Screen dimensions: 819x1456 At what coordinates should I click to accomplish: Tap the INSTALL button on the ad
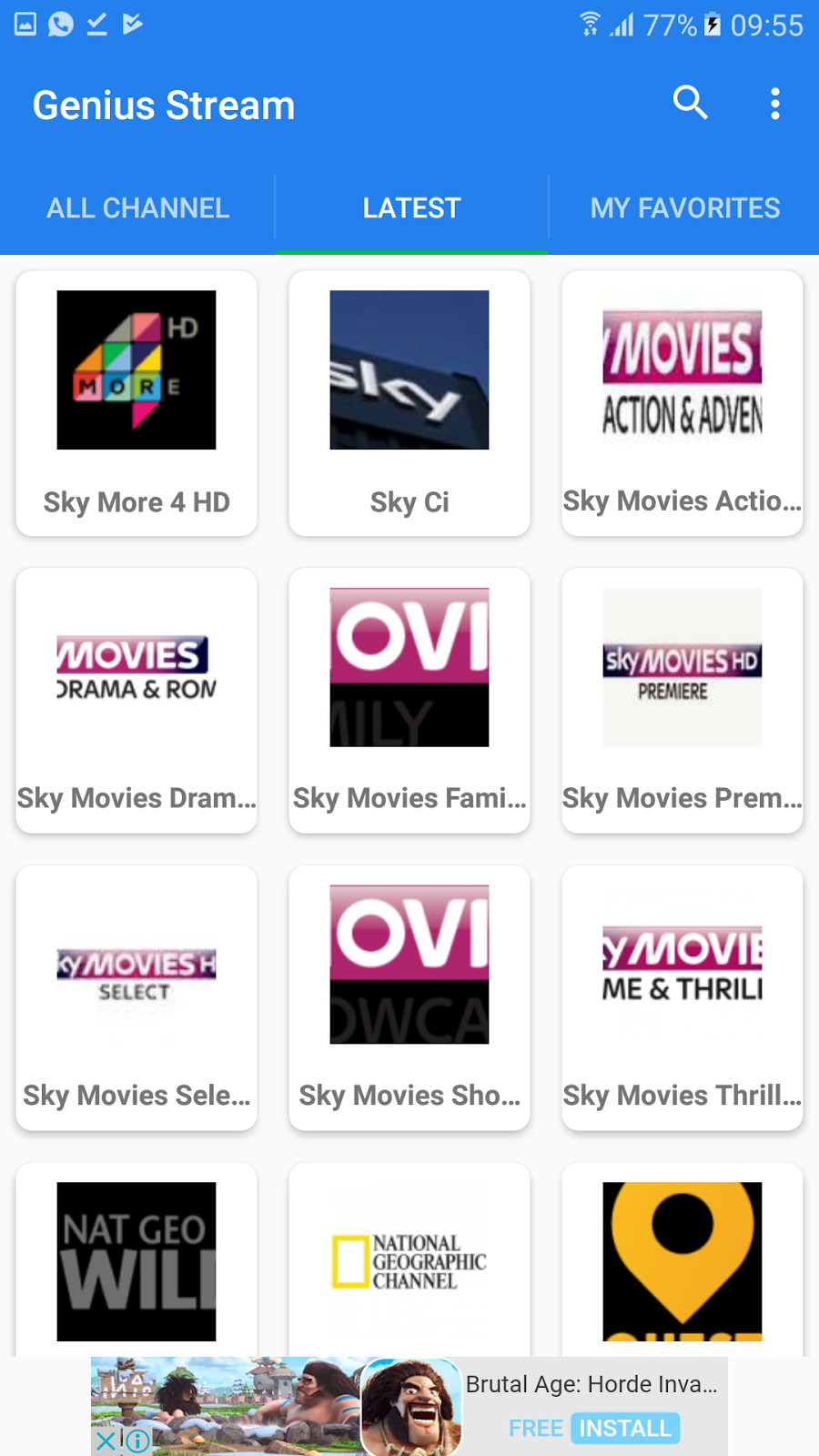(x=625, y=1429)
